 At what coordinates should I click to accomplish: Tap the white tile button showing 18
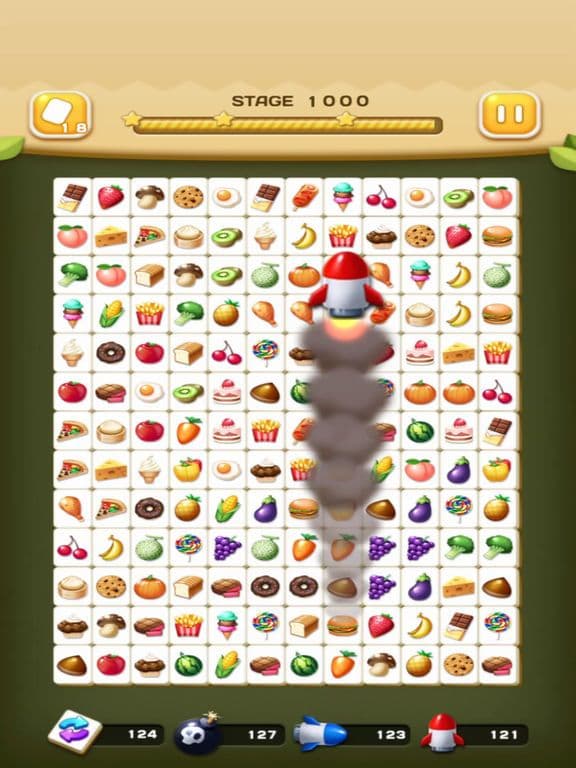61,115
